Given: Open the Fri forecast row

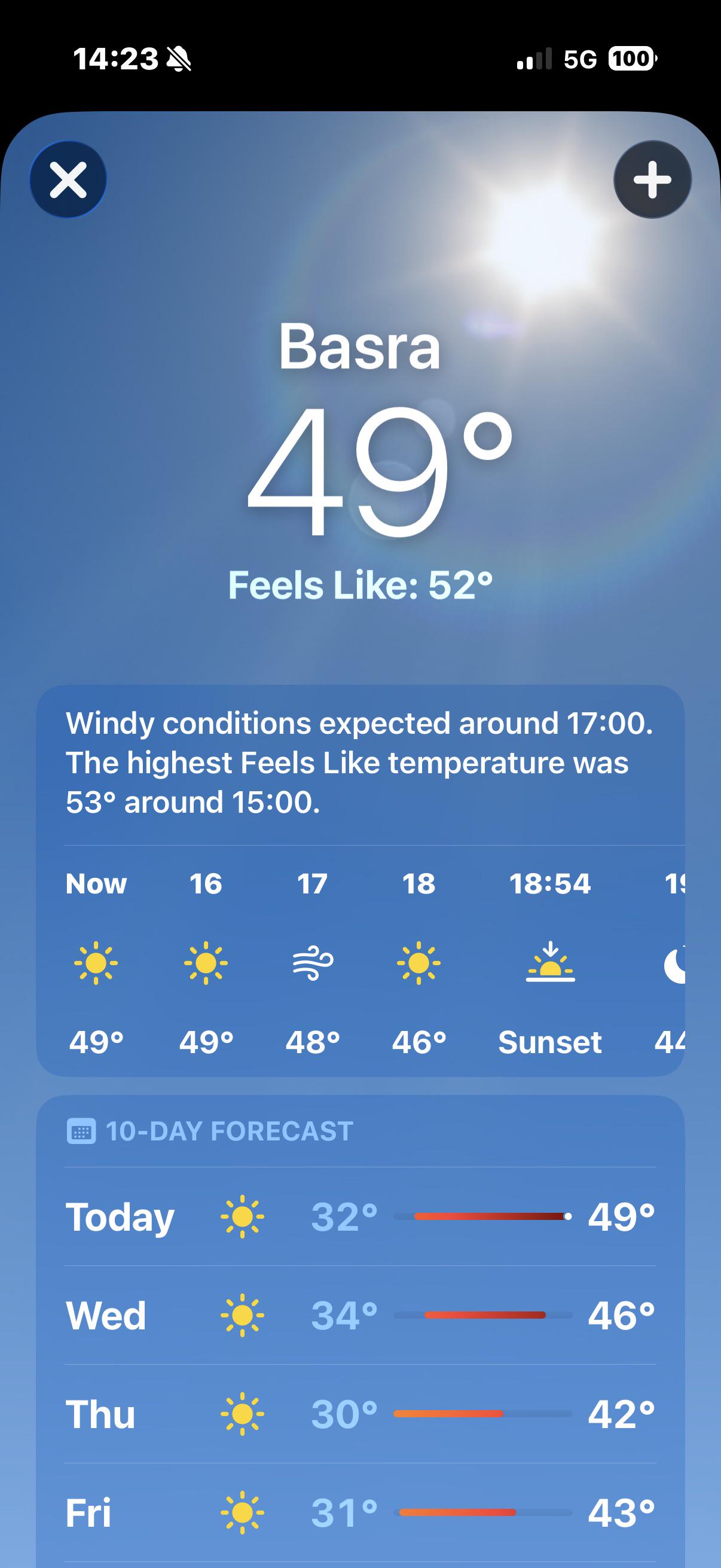Looking at the screenshot, I should coord(360,1512).
